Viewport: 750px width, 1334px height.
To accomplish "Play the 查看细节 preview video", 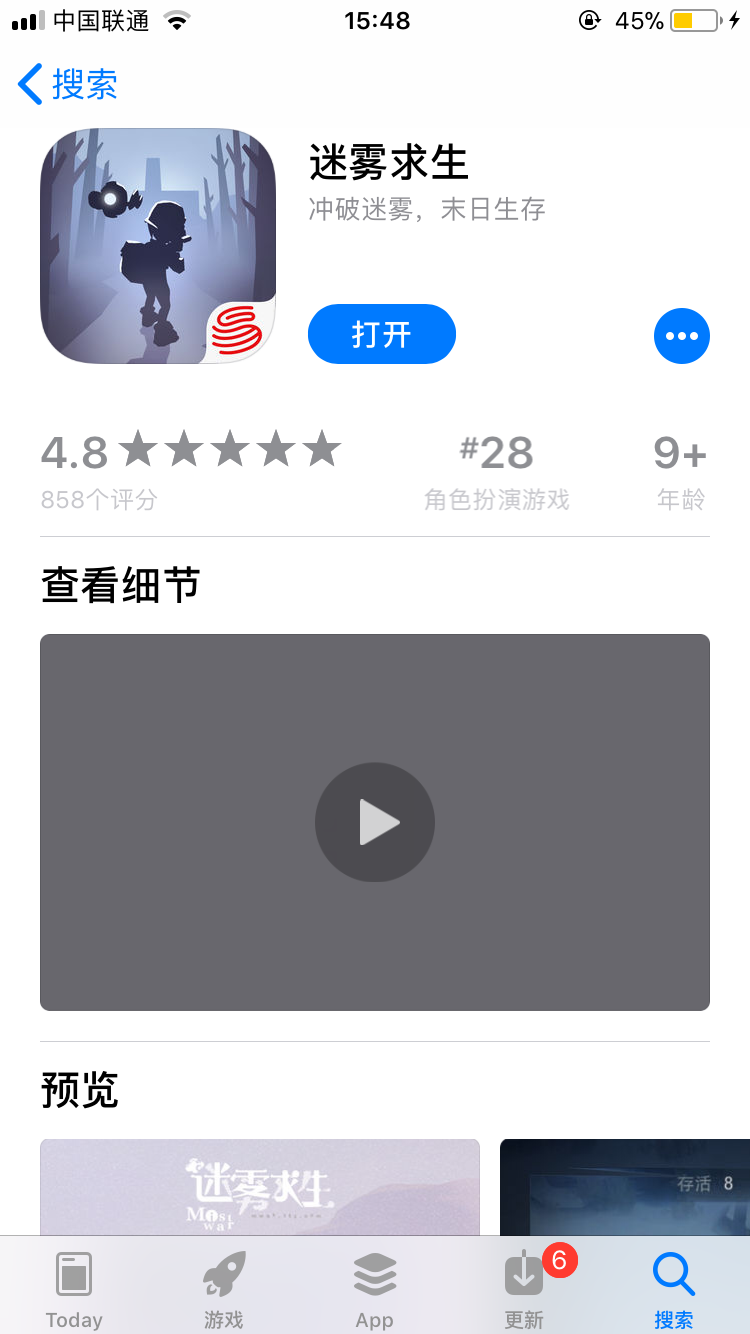I will click(x=375, y=822).
